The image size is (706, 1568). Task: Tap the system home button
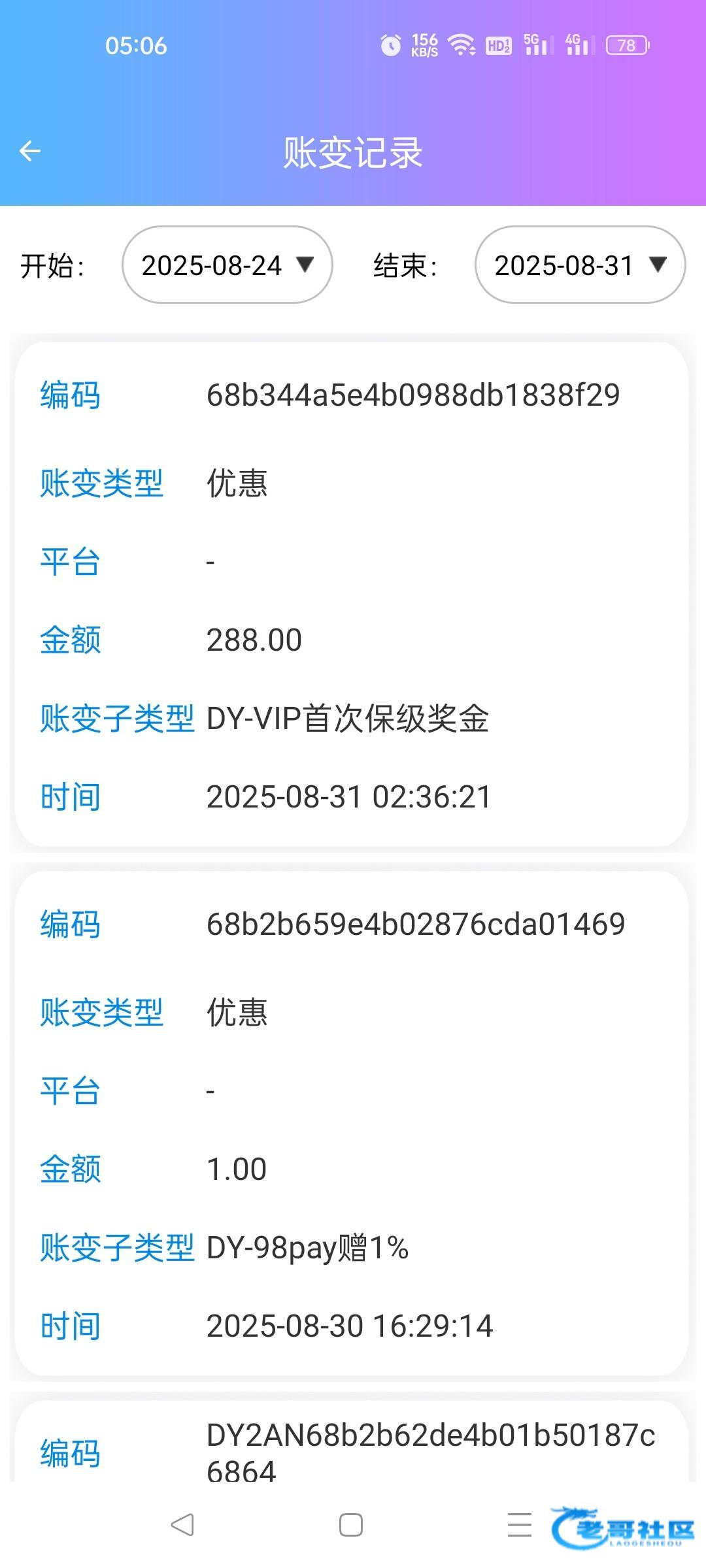point(351,1525)
